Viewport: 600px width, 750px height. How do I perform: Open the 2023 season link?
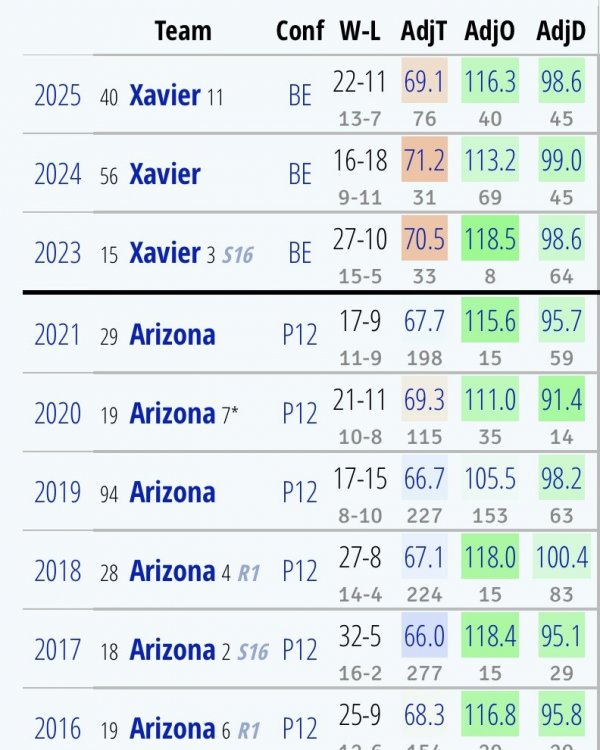tap(58, 254)
